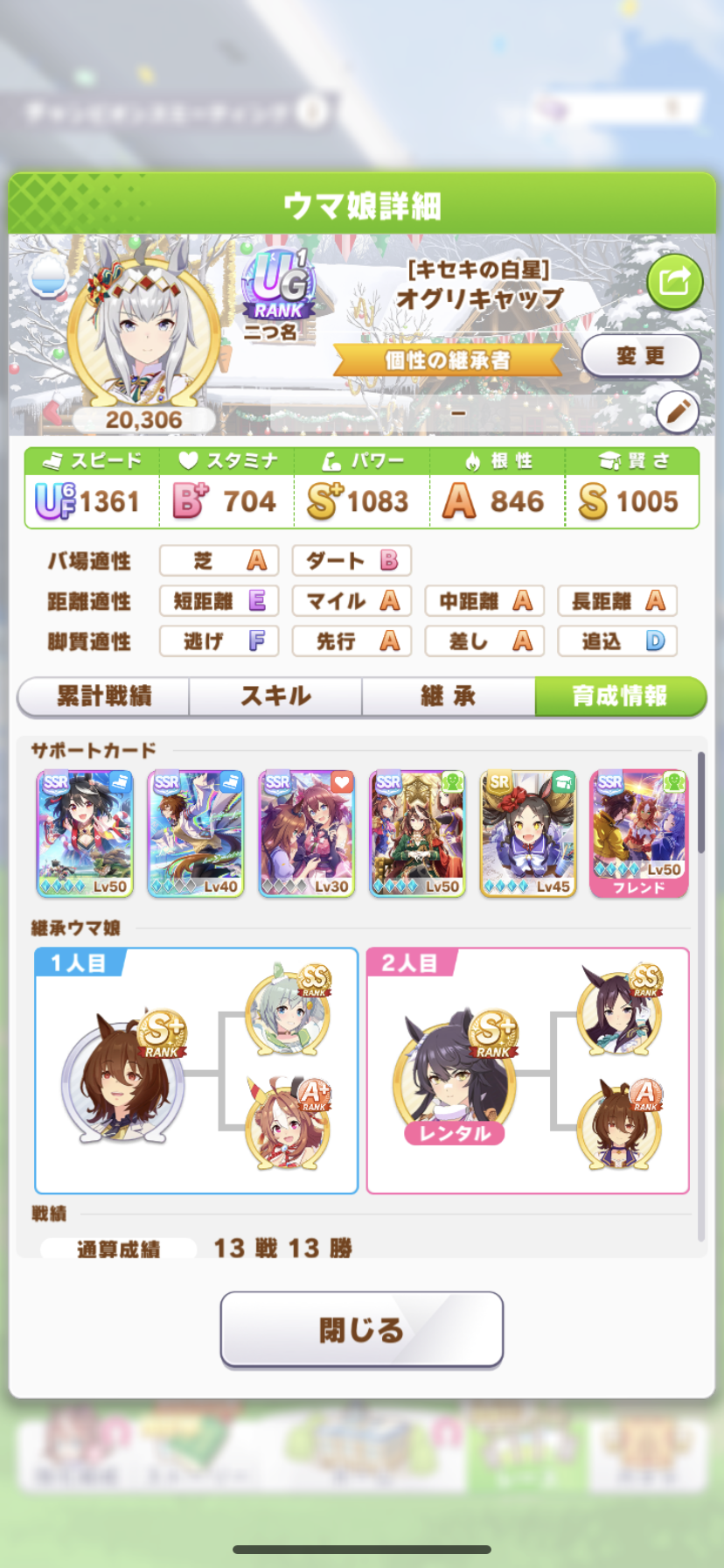724x1568 pixels.
Task: Switch to the スキル tab
Action: coord(275,696)
